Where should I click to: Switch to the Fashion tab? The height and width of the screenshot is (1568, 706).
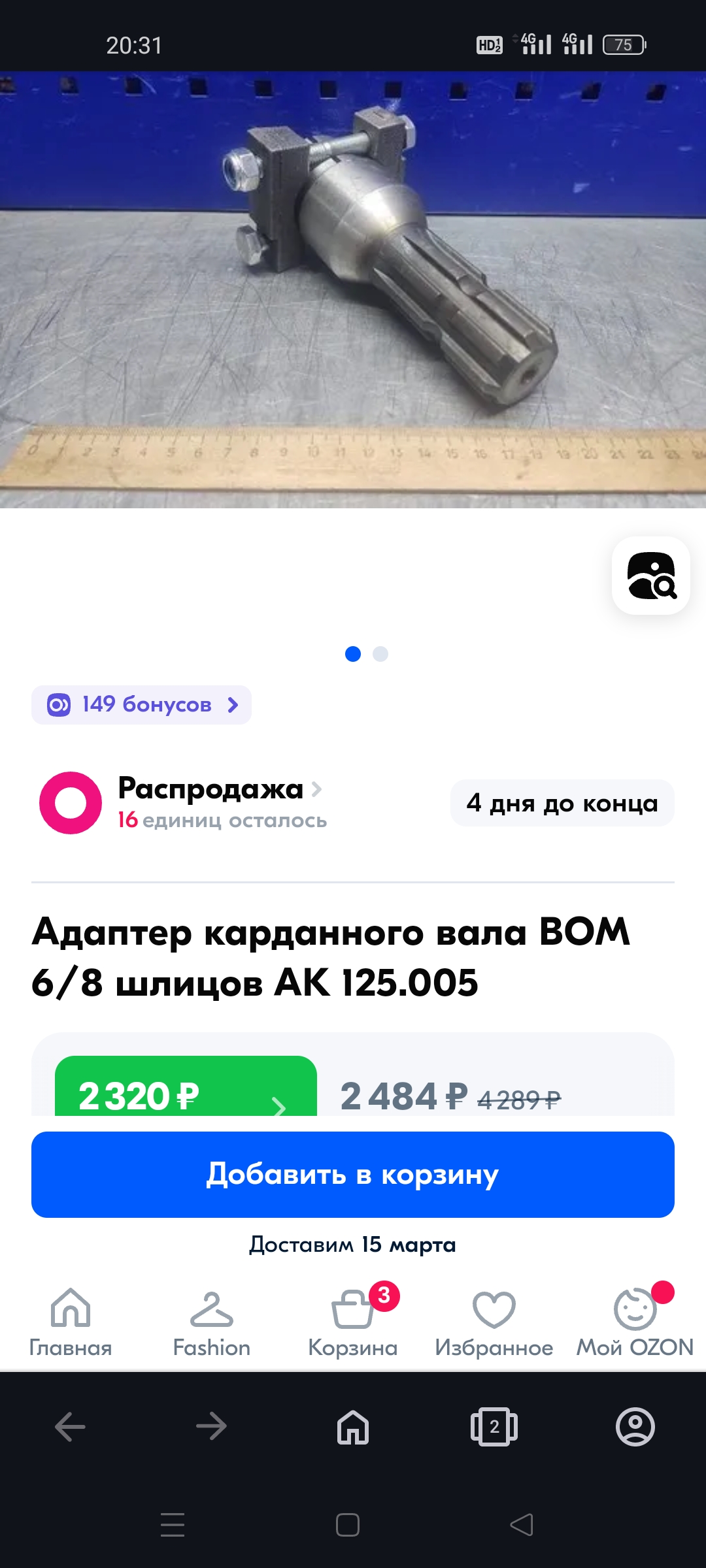click(x=211, y=1322)
